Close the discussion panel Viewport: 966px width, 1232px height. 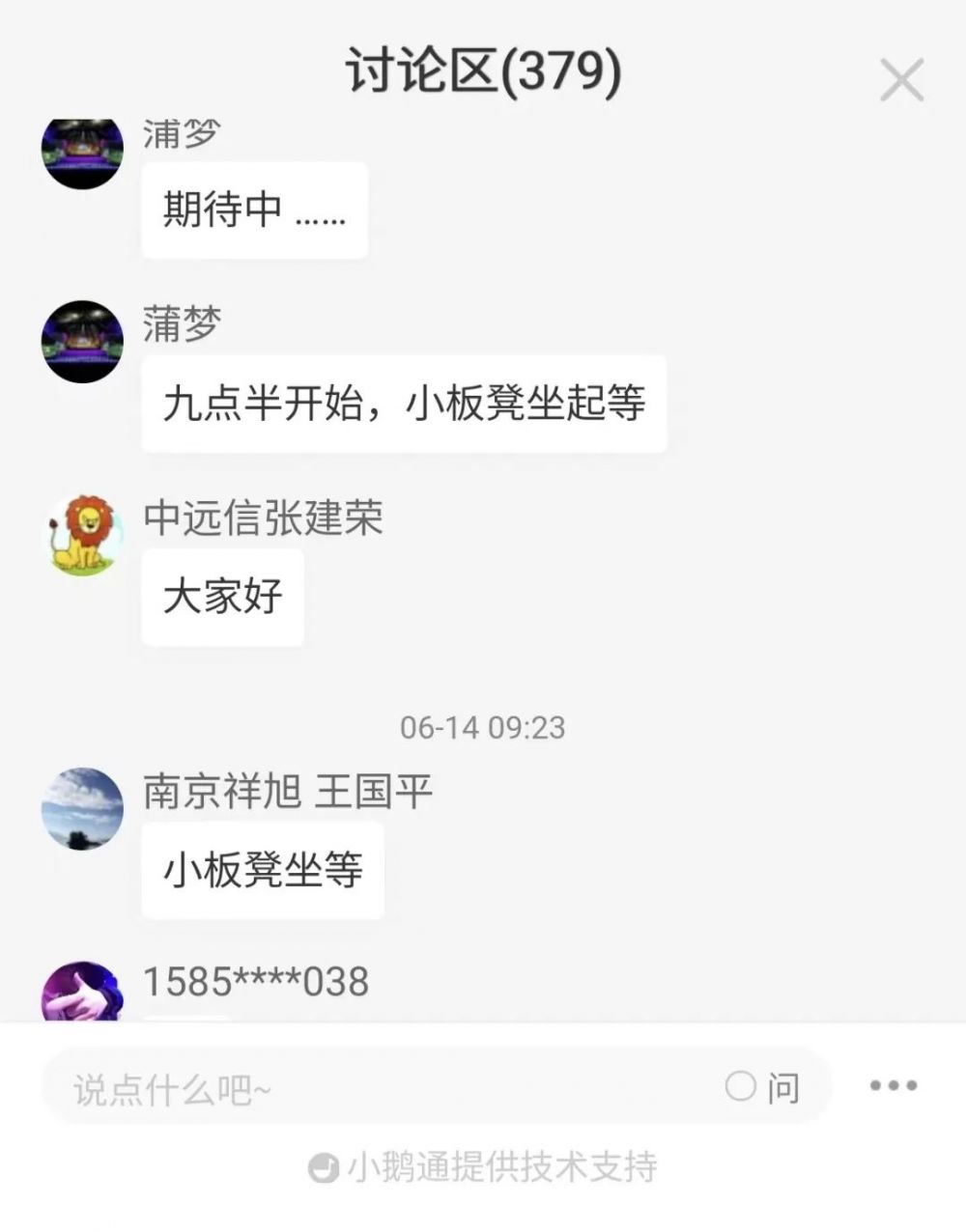coord(901,80)
